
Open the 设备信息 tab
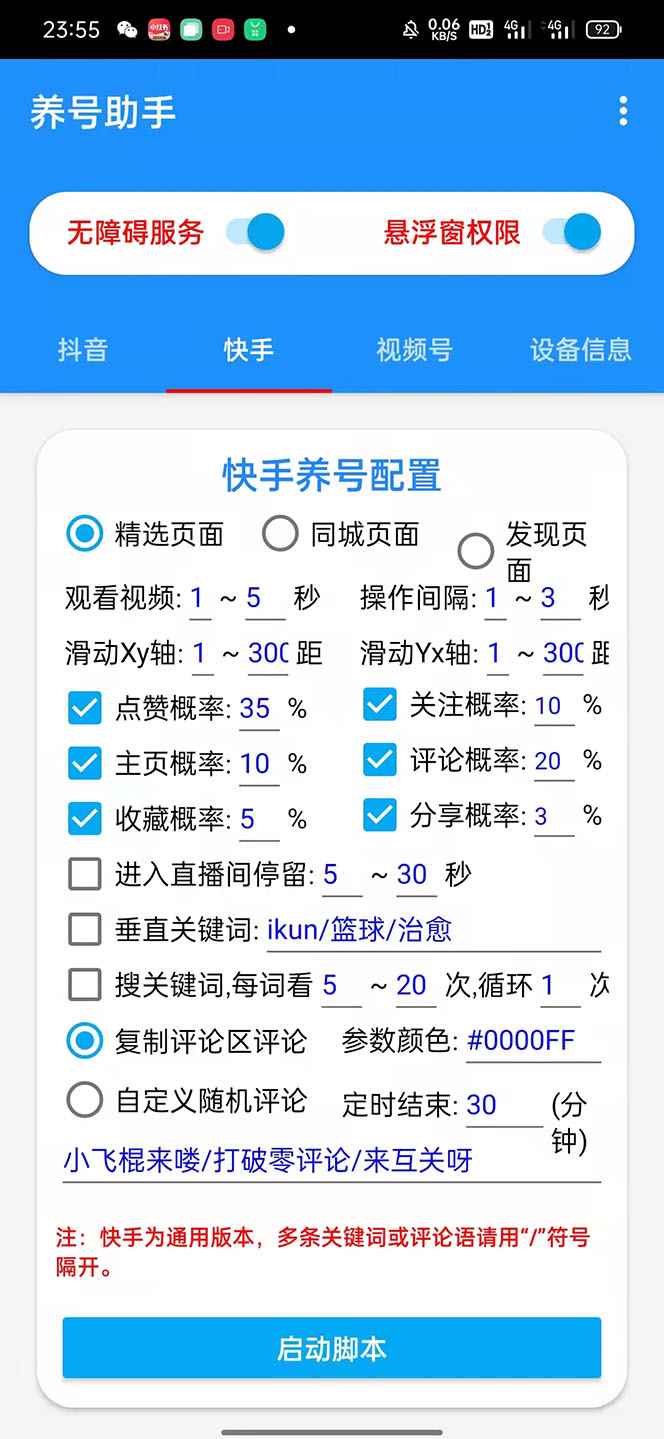(581, 350)
